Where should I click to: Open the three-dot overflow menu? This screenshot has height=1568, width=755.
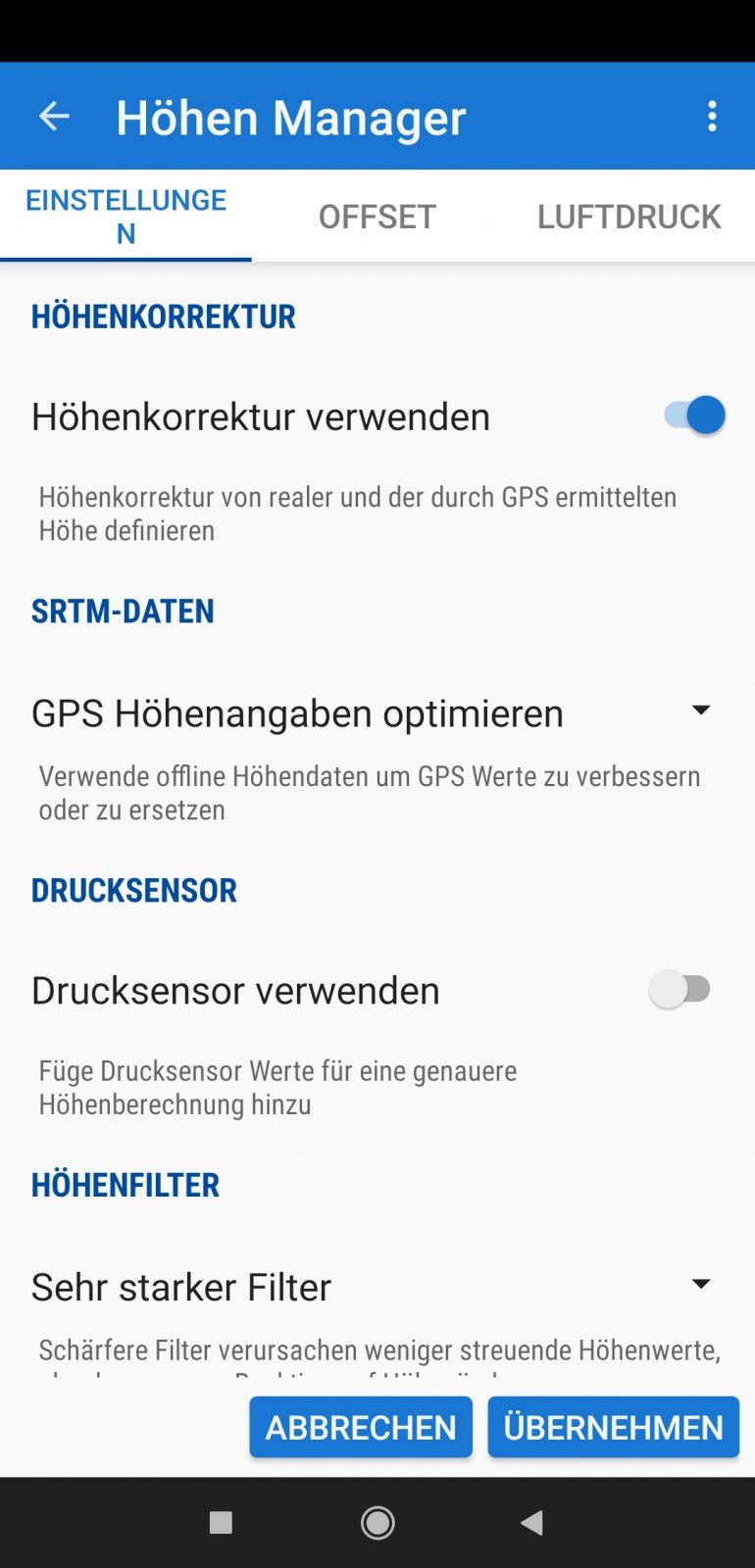712,117
